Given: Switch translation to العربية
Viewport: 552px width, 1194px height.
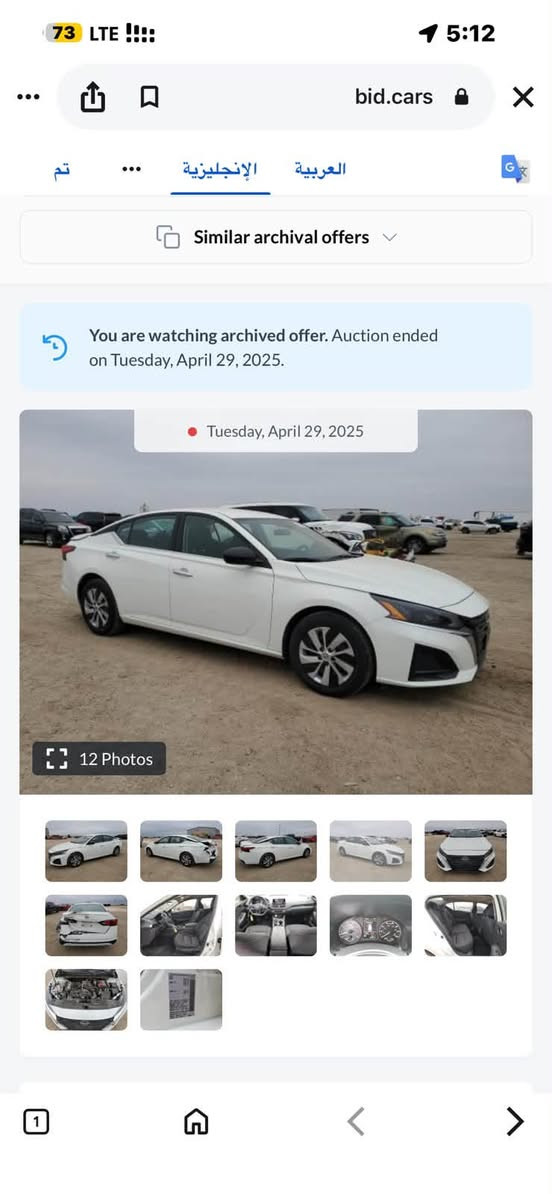Looking at the screenshot, I should pos(320,169).
